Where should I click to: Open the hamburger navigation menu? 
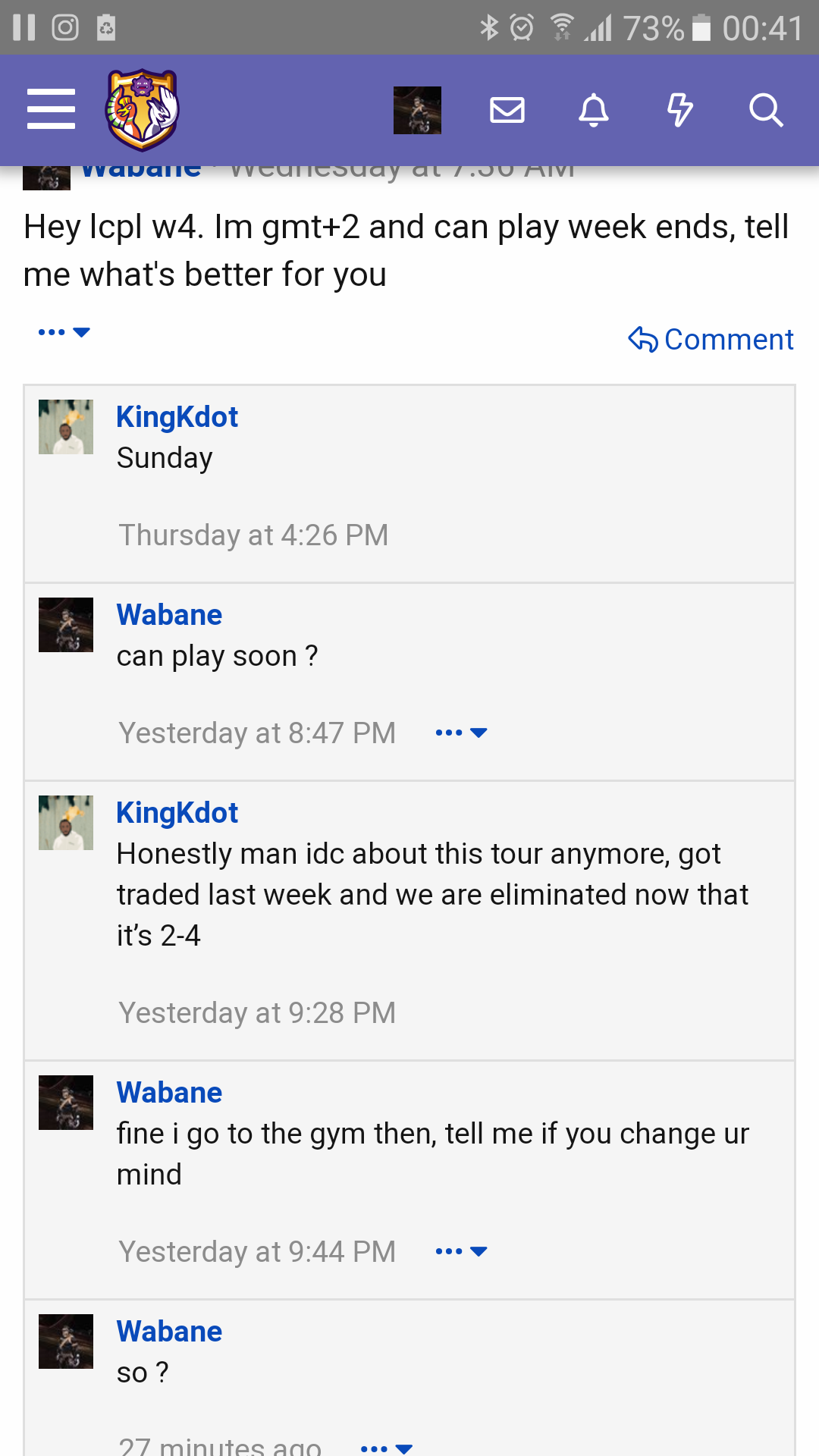coord(51,109)
